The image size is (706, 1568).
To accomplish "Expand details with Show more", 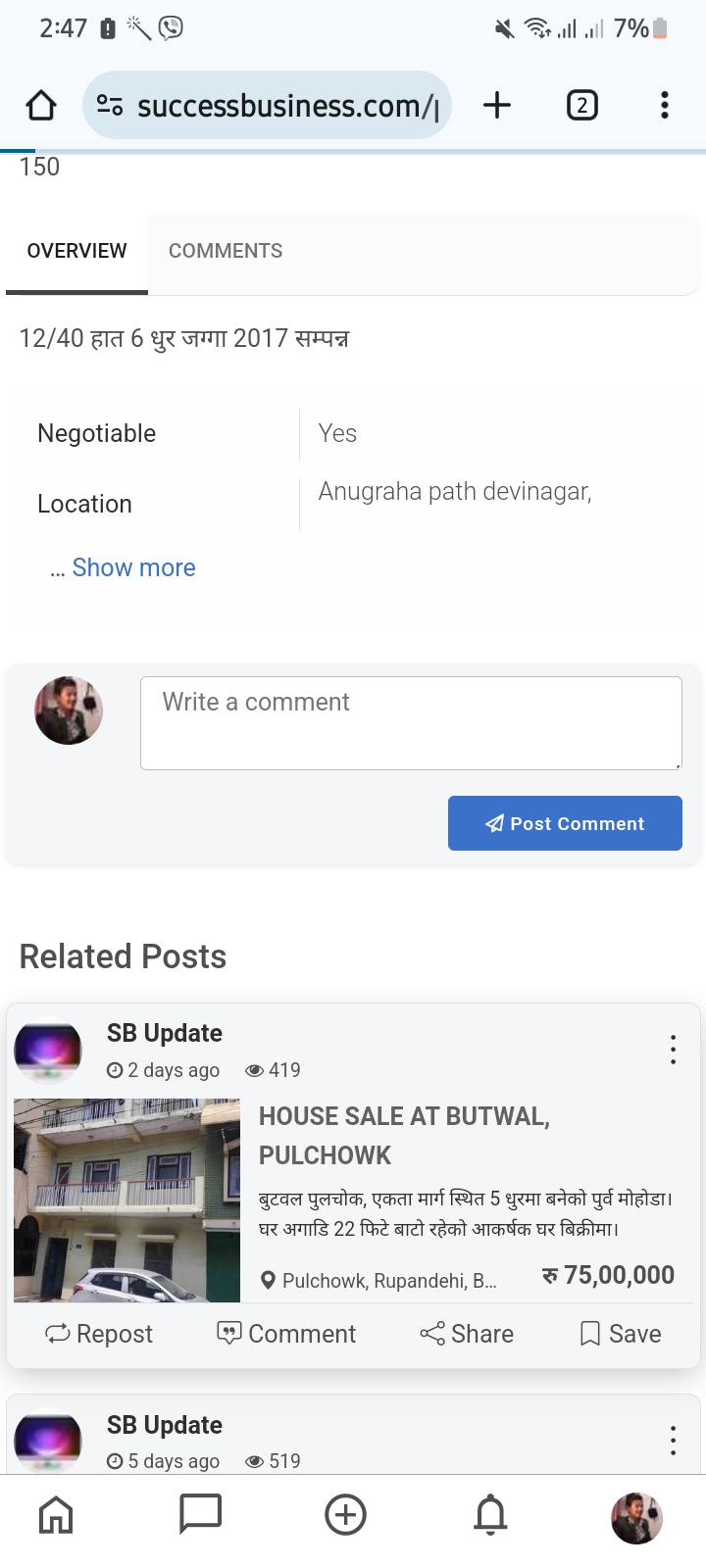I will [x=133, y=567].
